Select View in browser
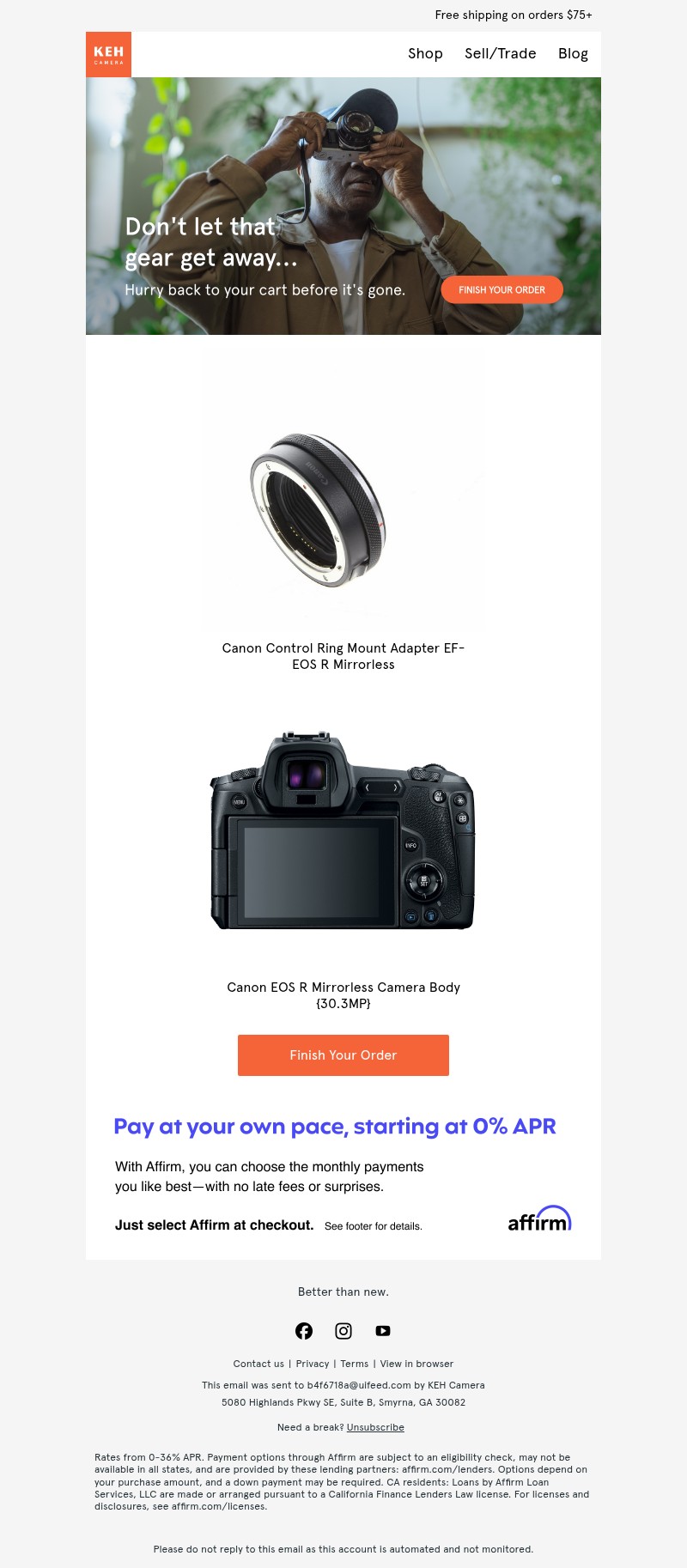Screen dimensions: 687x1568 [416, 1364]
